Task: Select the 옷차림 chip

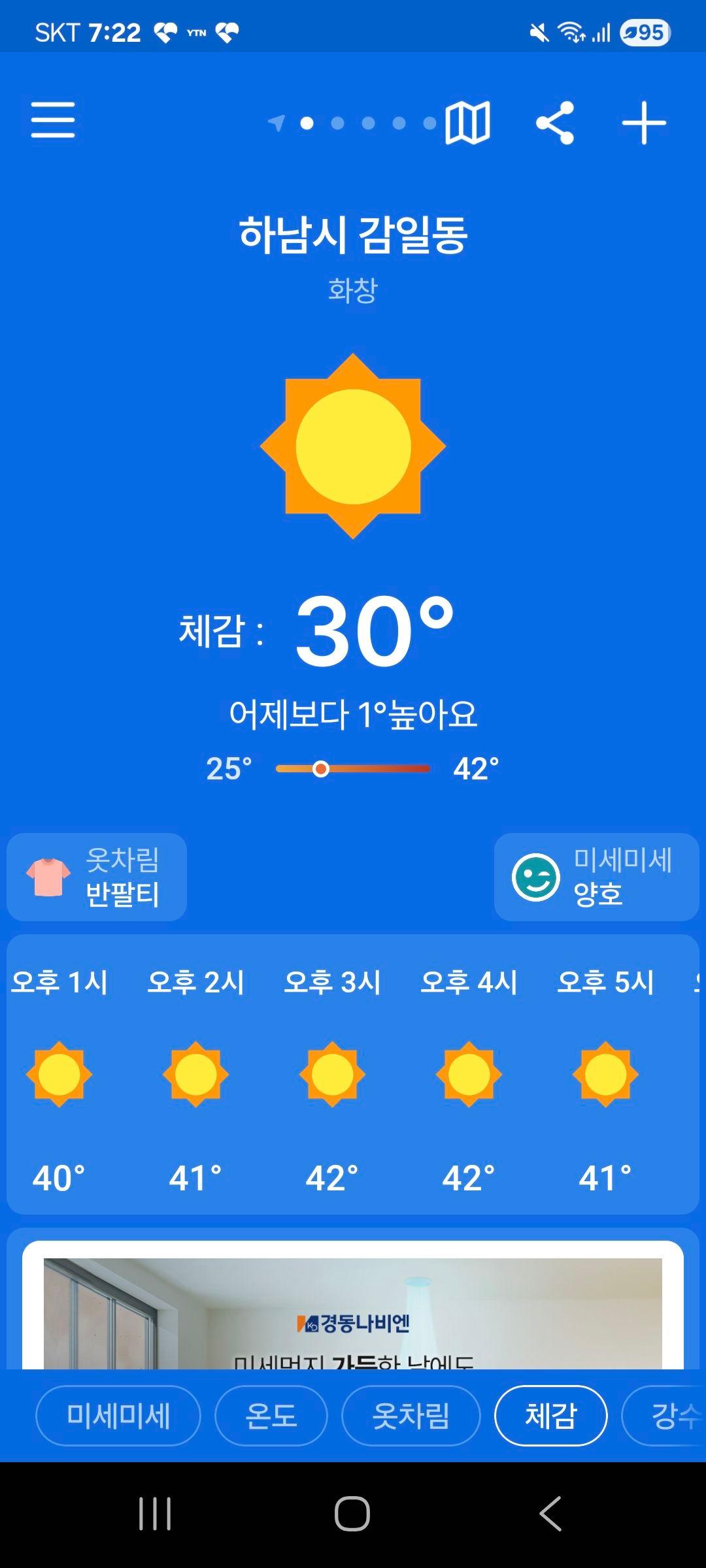Action: coord(411,1416)
